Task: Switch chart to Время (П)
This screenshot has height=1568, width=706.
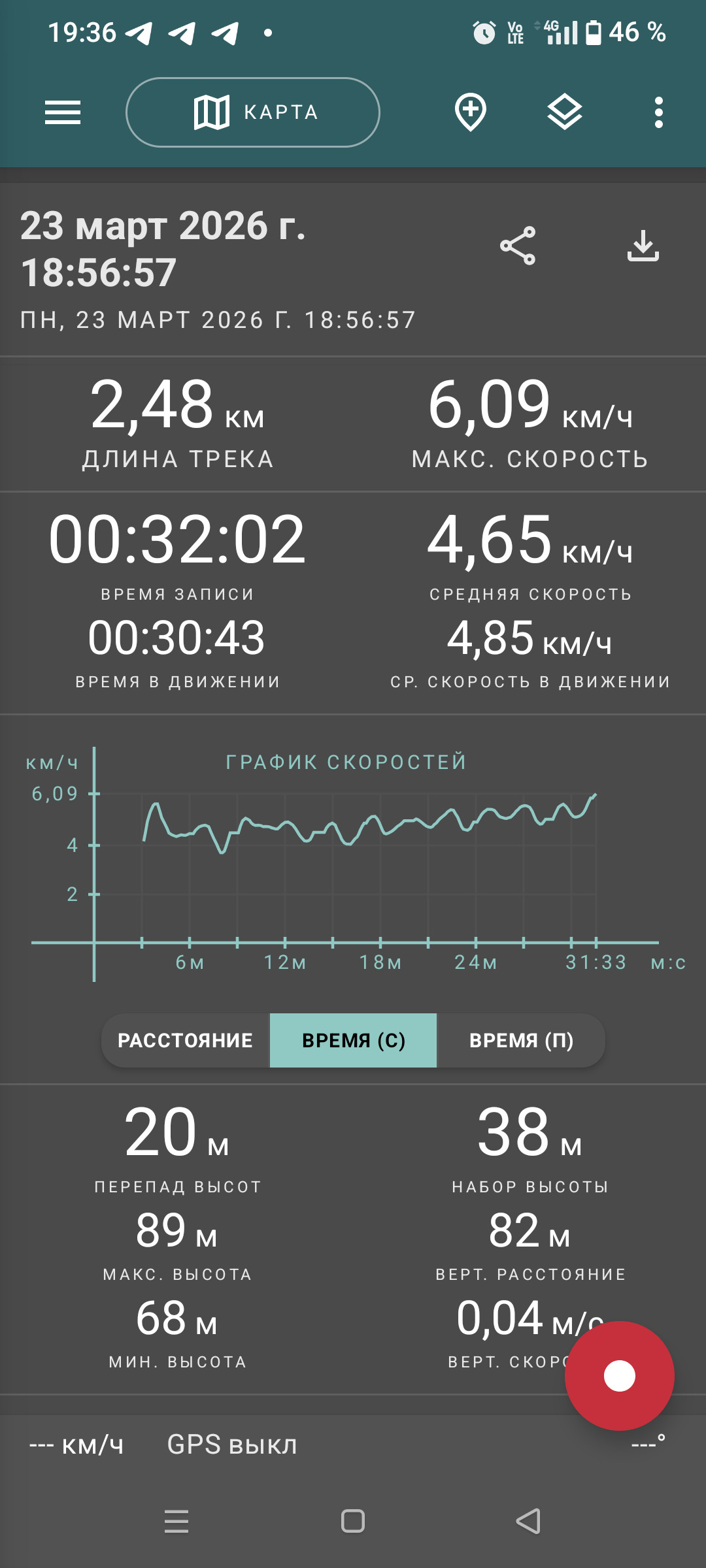Action: [x=521, y=1040]
